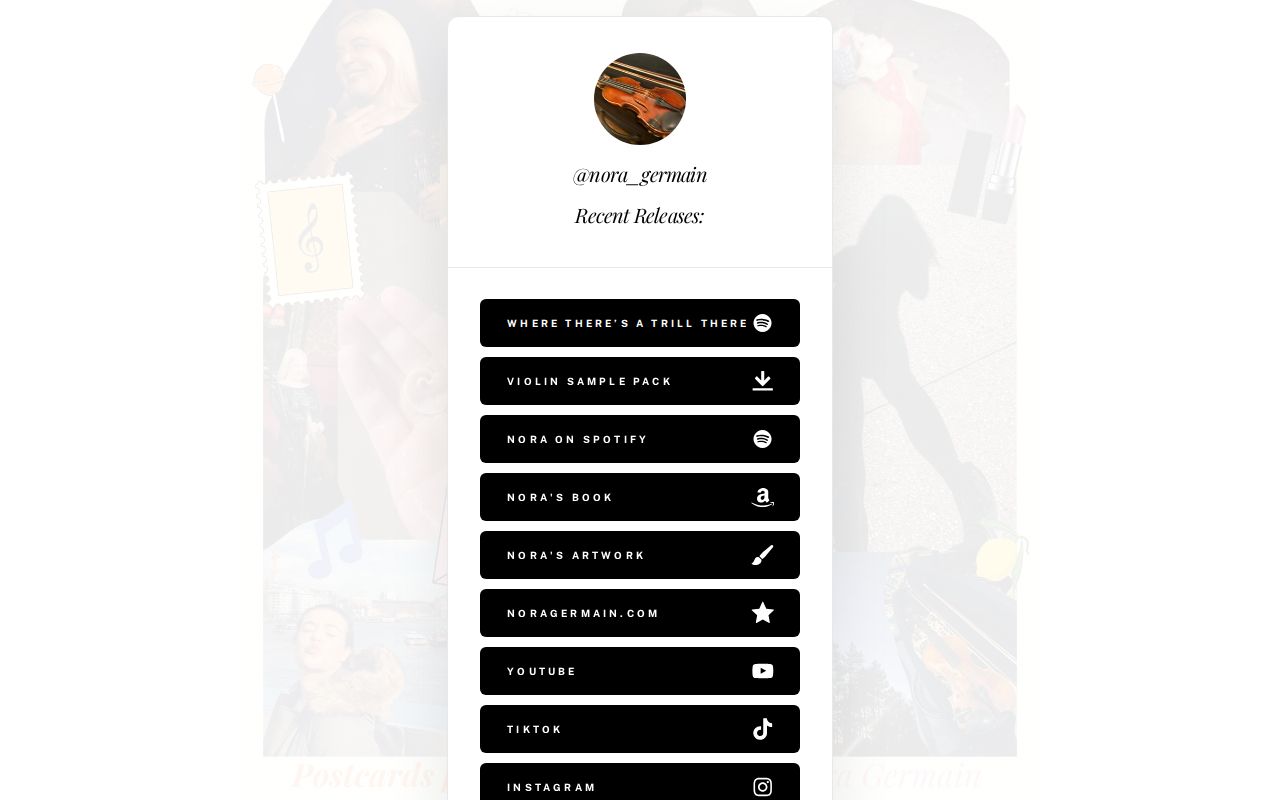Open 'Where There's a Trill There' Spotify link

click(639, 323)
